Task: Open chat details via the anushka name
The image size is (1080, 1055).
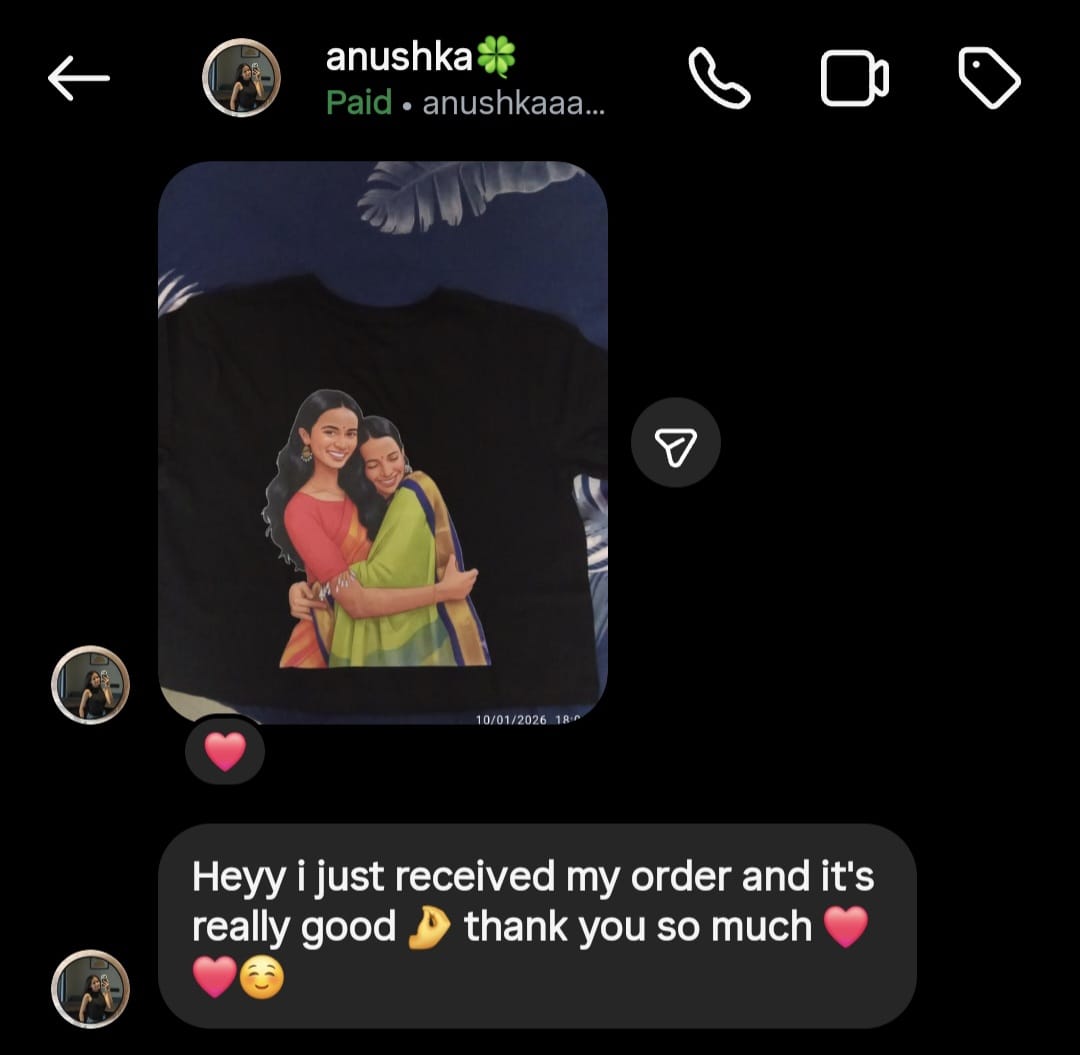Action: coord(398,59)
